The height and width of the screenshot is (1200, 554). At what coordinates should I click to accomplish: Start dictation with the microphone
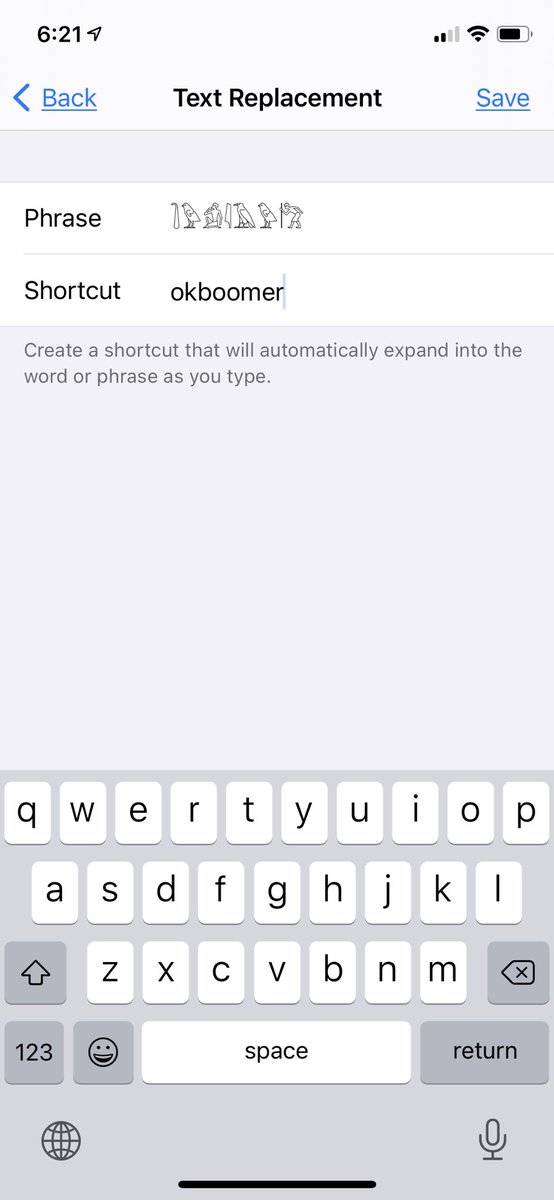[x=492, y=1139]
